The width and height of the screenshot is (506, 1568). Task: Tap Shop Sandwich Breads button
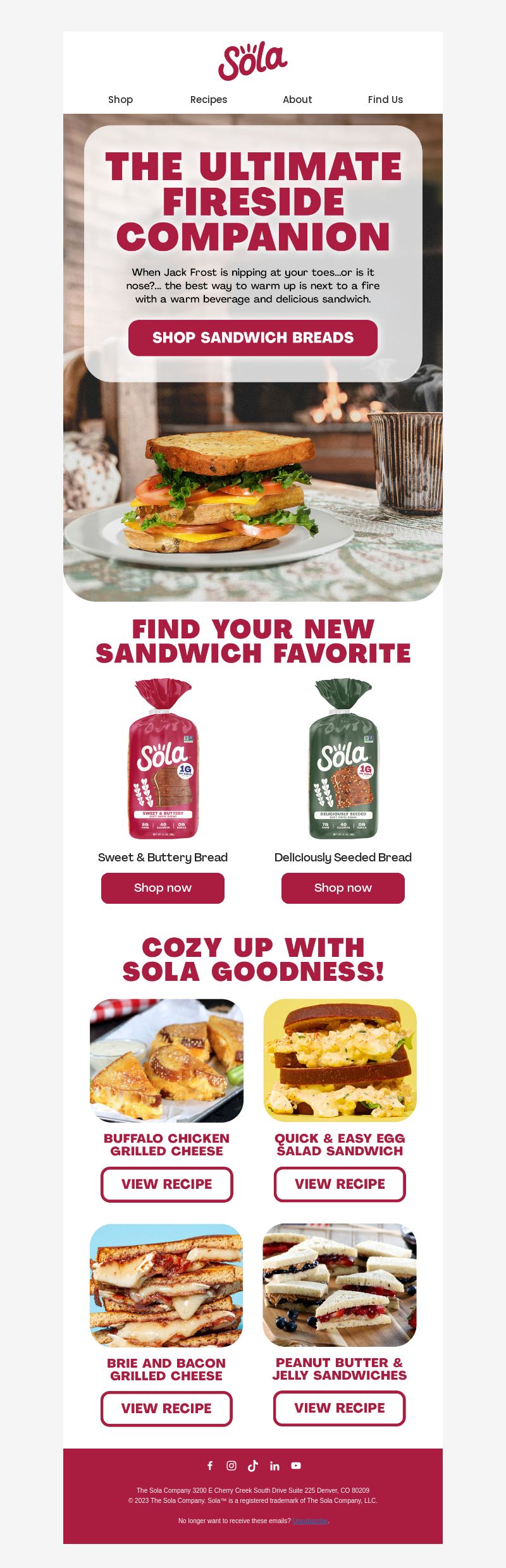253,337
